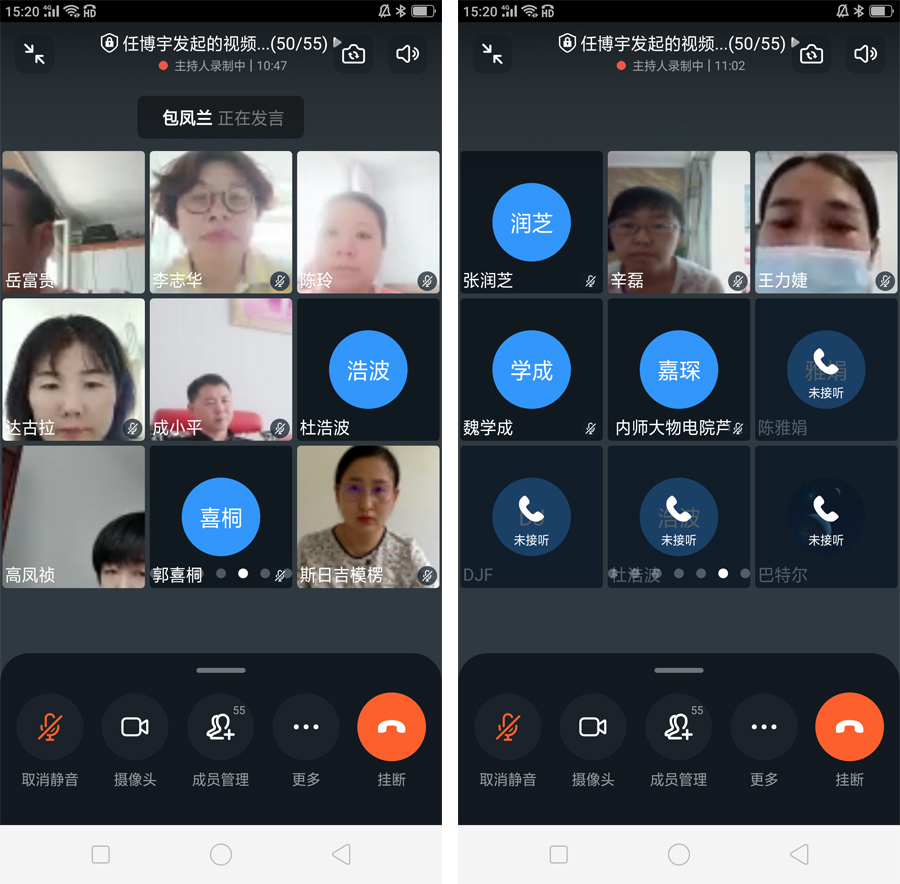This screenshot has height=884, width=900.
Task: Select 张润芝's participant tile
Action: tap(531, 221)
